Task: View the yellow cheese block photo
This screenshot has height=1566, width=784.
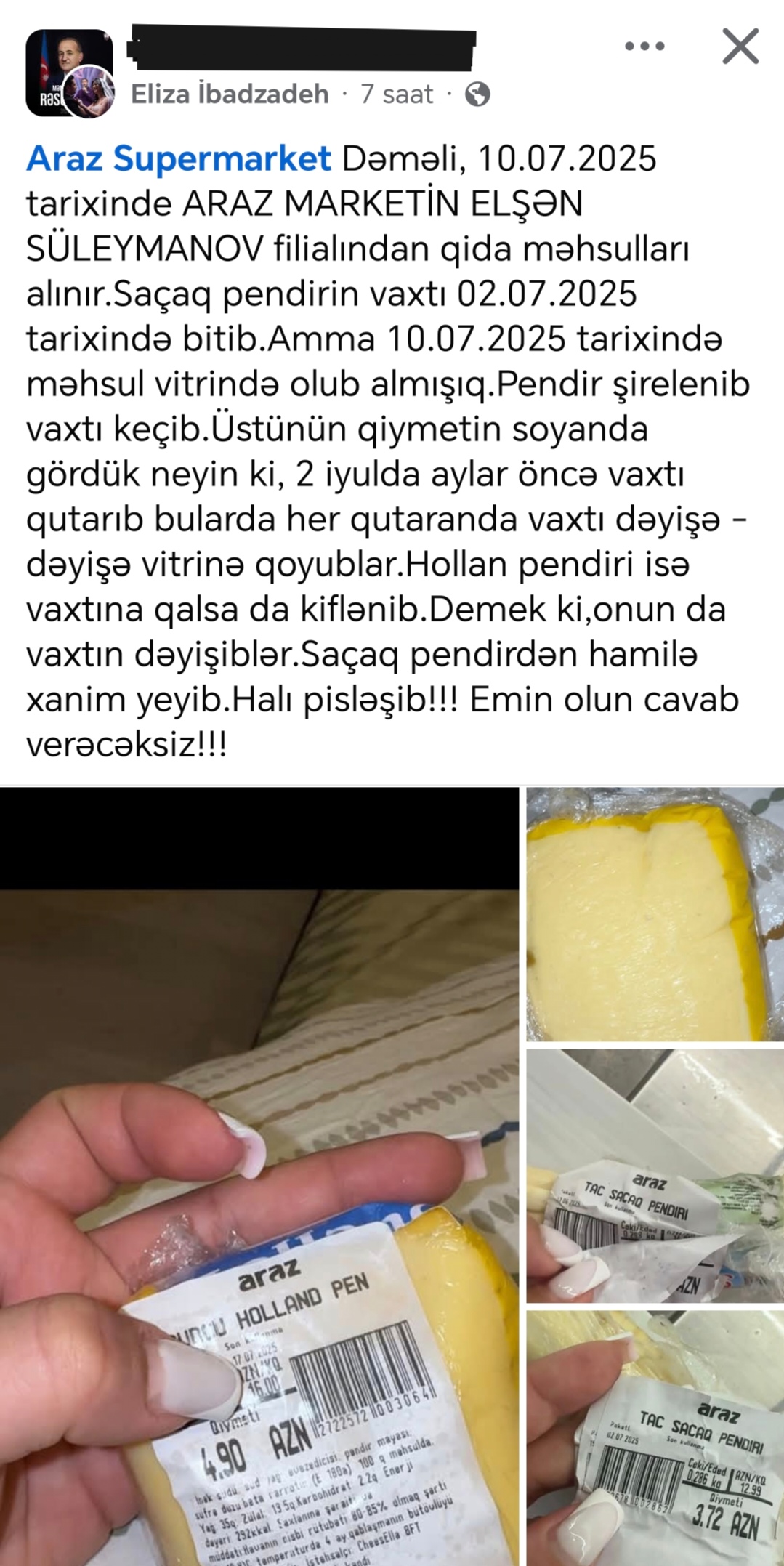Action: tap(655, 914)
